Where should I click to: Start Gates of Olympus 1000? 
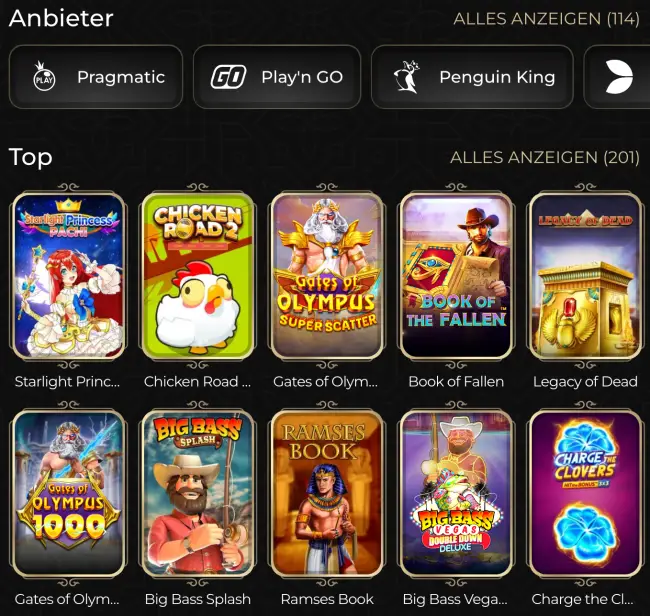(x=68, y=494)
